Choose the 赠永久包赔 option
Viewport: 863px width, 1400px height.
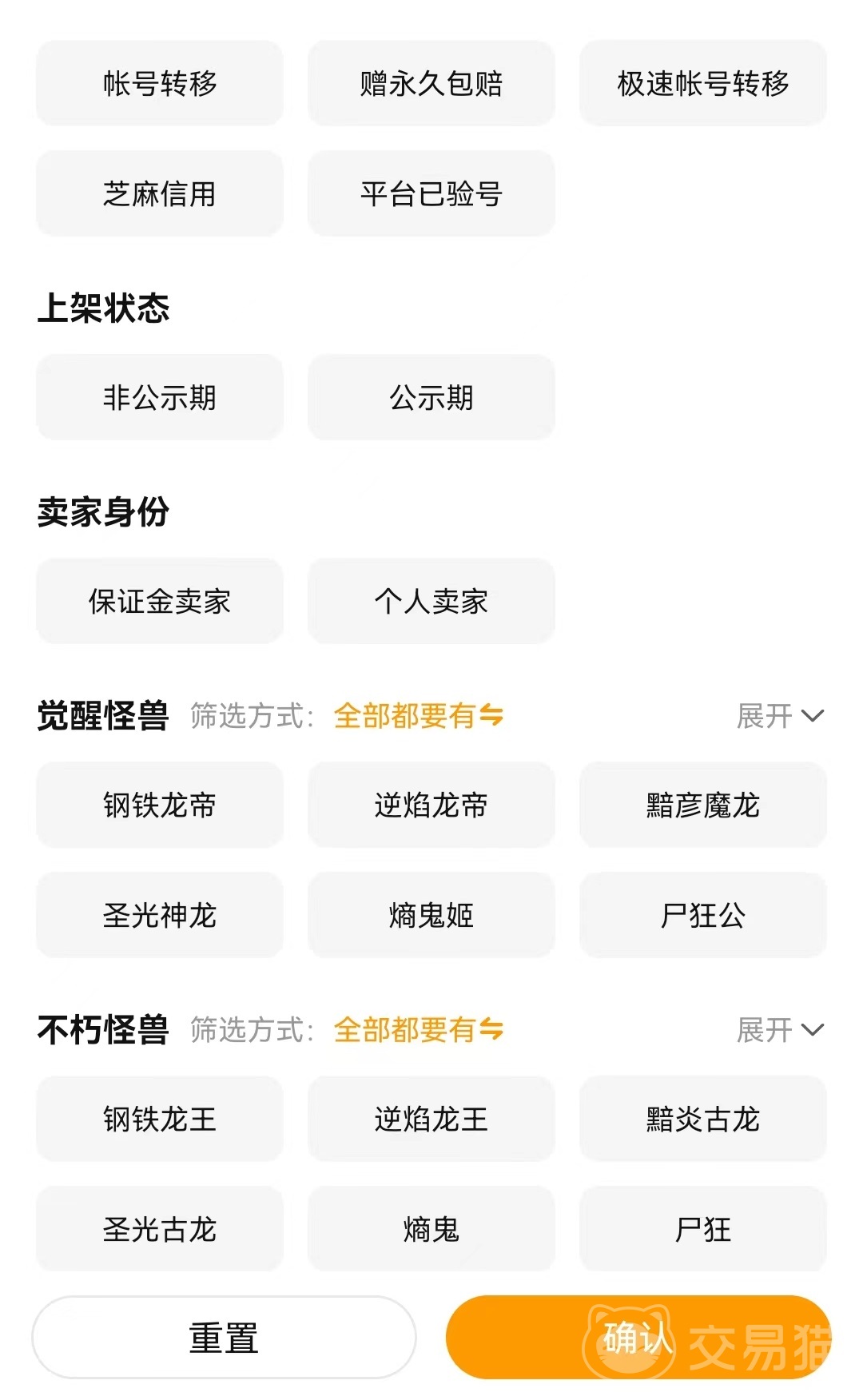pos(431,83)
